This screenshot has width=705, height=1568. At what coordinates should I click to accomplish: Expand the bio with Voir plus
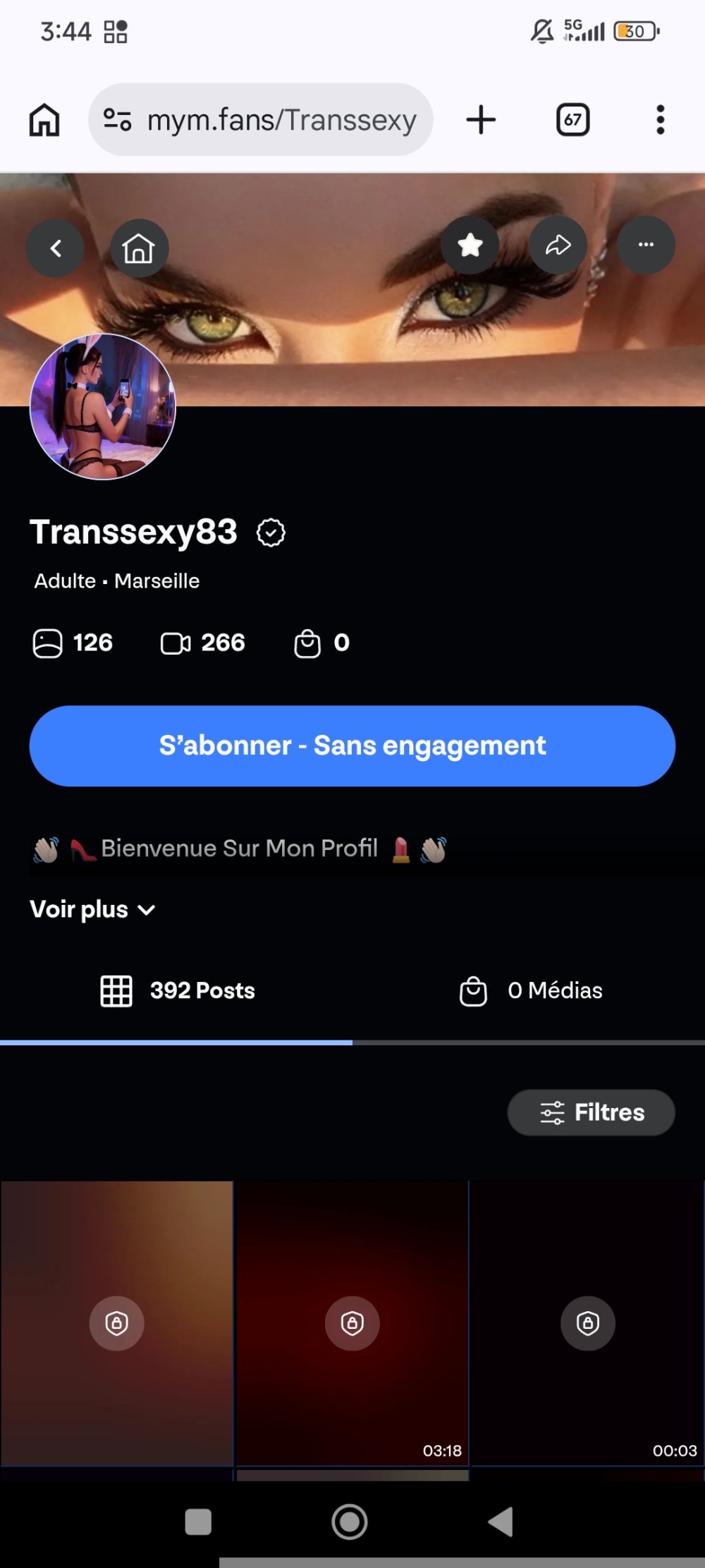point(92,910)
